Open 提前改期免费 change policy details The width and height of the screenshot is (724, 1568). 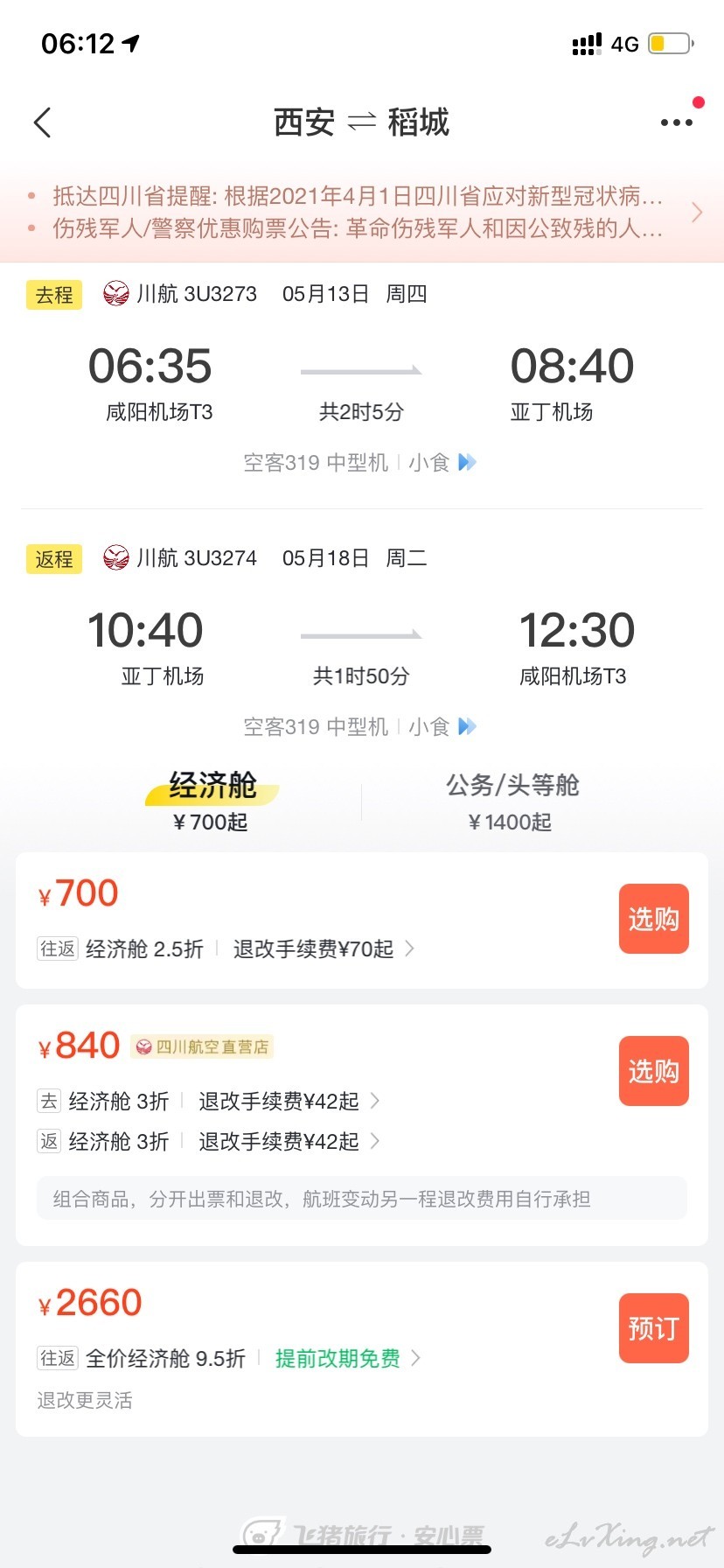pos(347,1358)
